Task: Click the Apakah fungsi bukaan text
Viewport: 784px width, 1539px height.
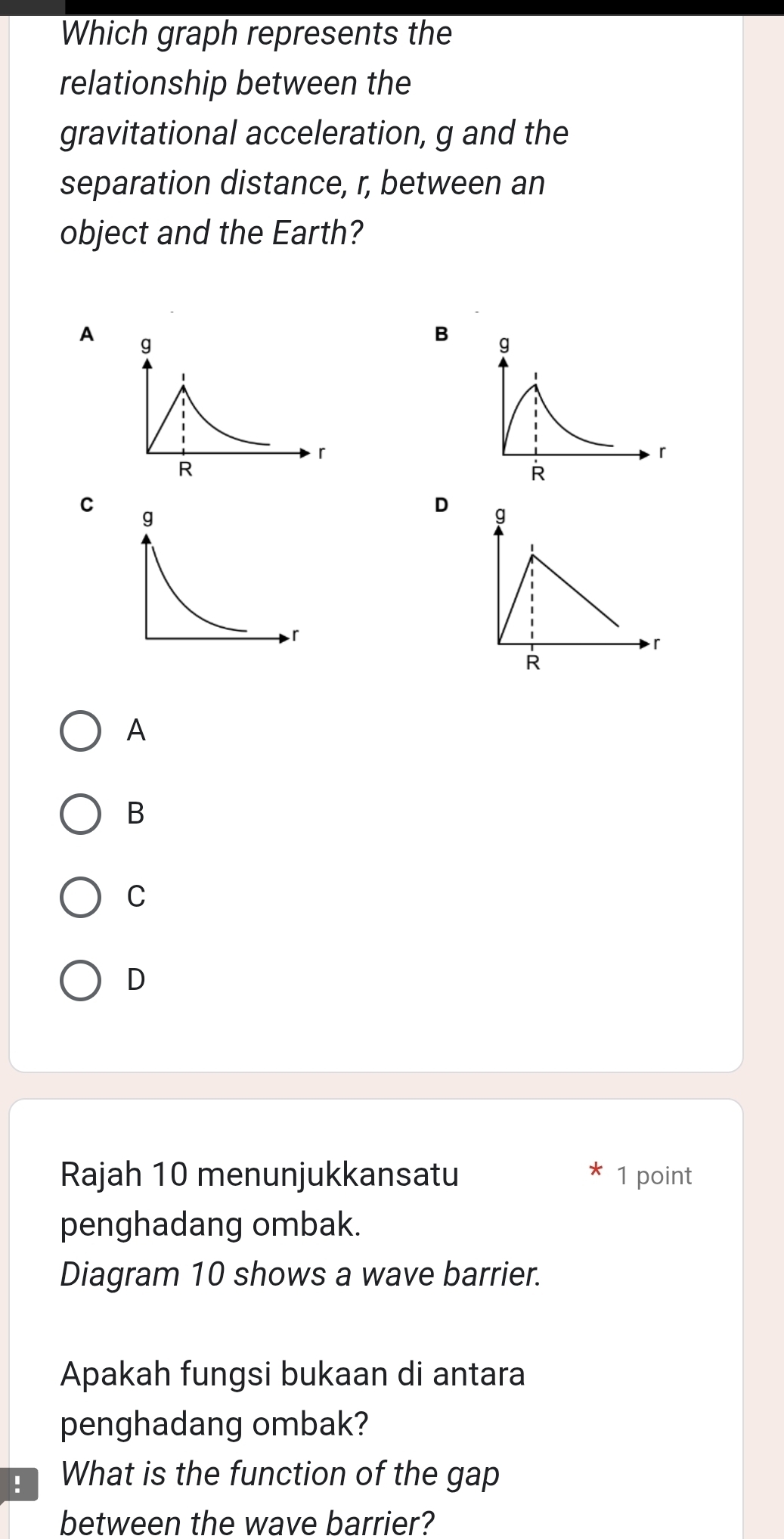Action: [291, 1376]
